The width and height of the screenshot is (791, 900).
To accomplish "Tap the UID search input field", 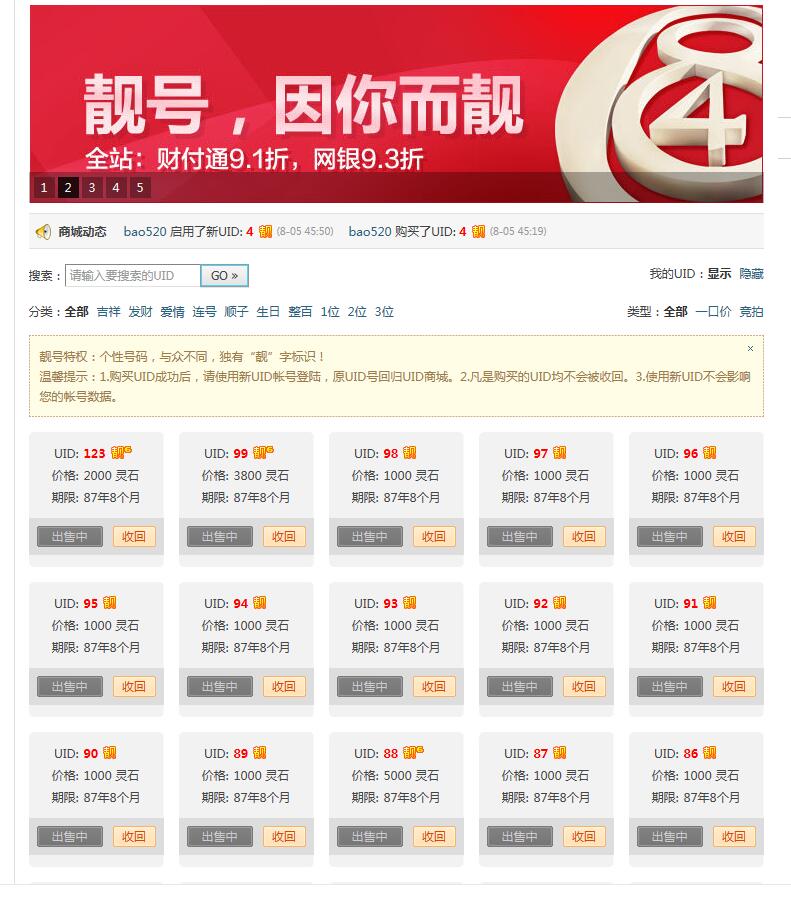I will tap(132, 276).
